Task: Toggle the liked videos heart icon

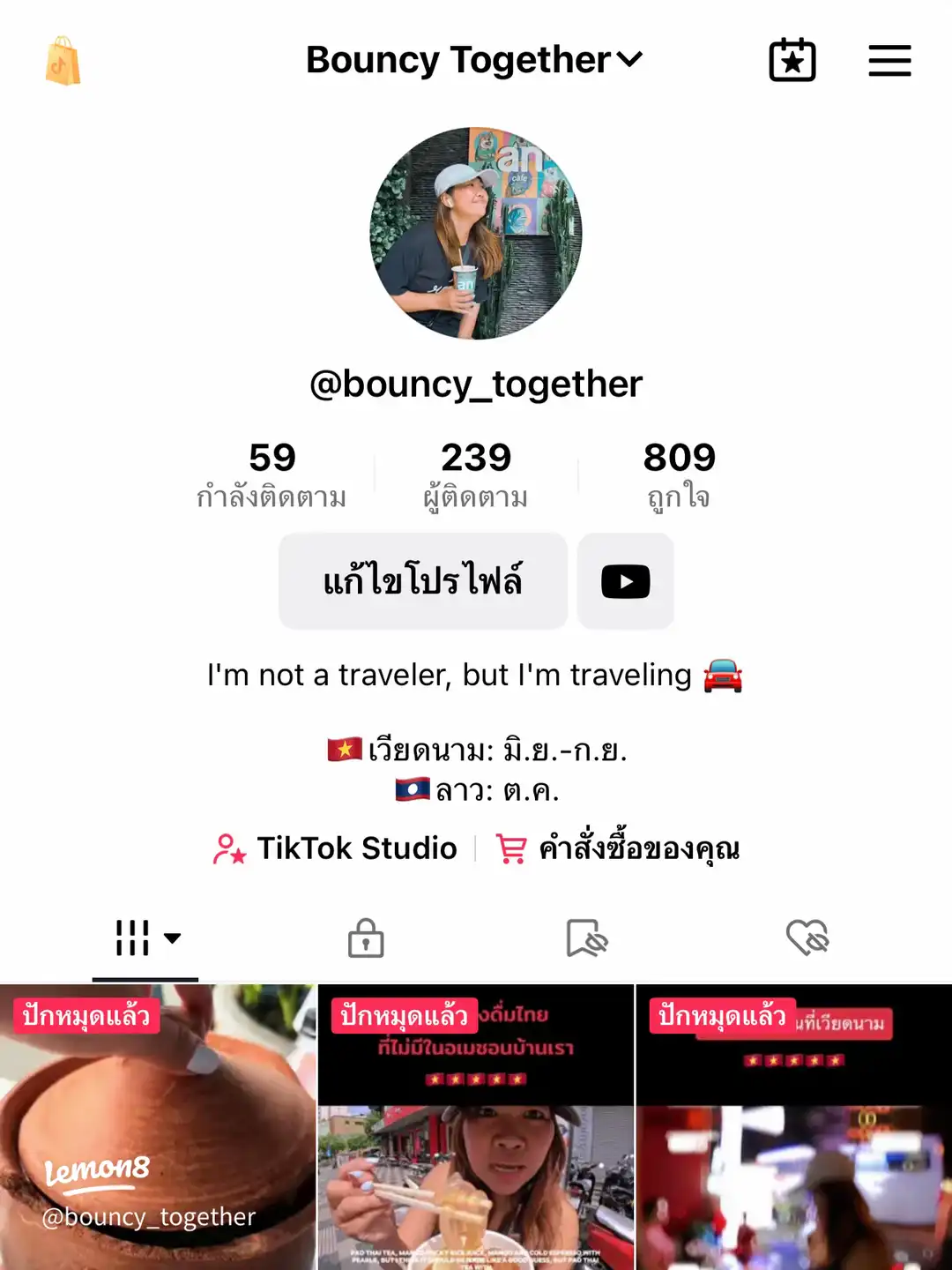Action: pos(807,938)
